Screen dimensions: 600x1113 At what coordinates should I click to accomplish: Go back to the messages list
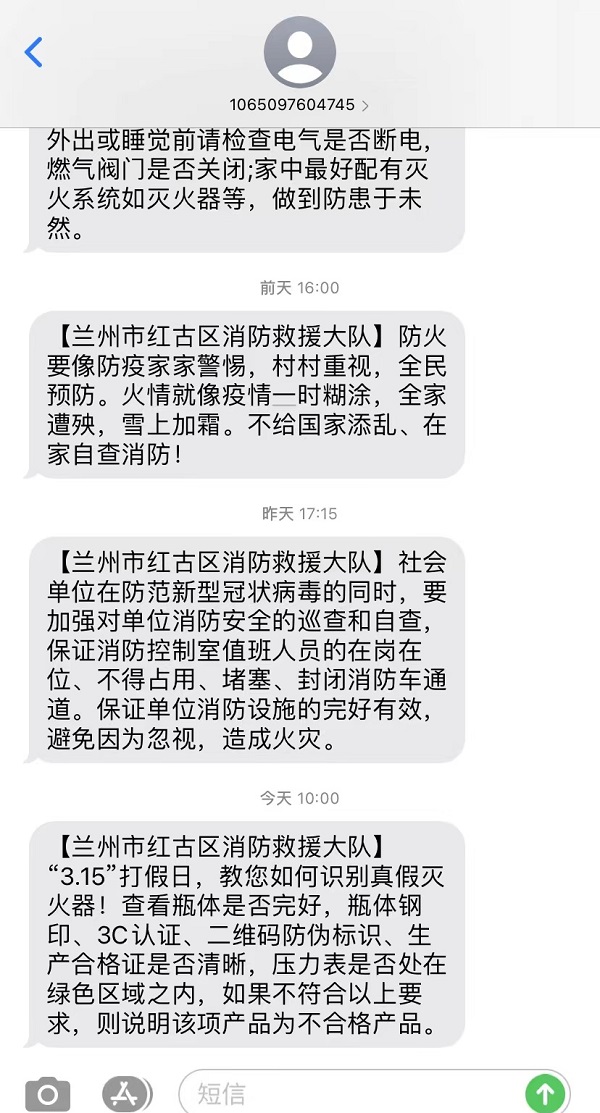[x=34, y=52]
